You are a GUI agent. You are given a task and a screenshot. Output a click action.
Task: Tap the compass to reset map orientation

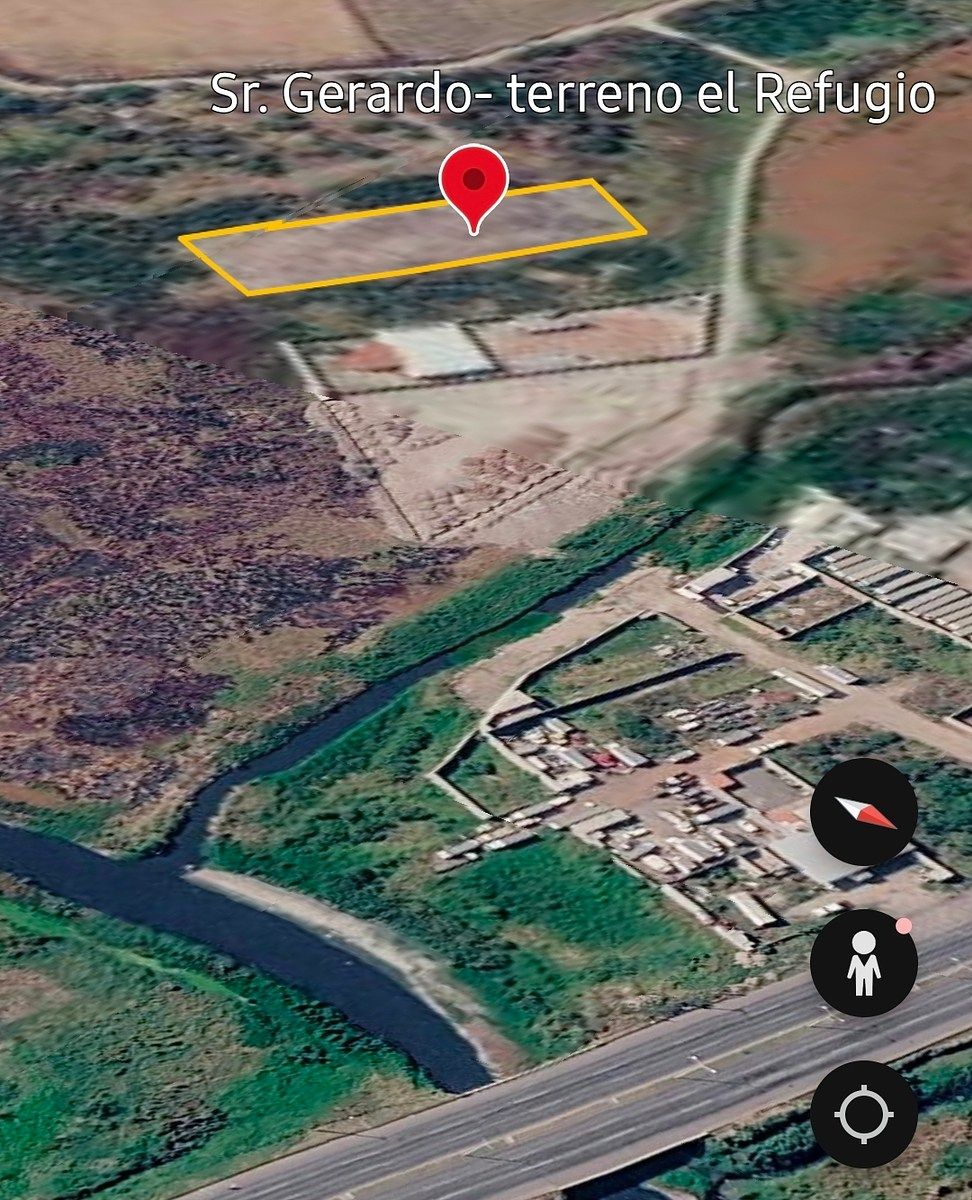[864, 812]
